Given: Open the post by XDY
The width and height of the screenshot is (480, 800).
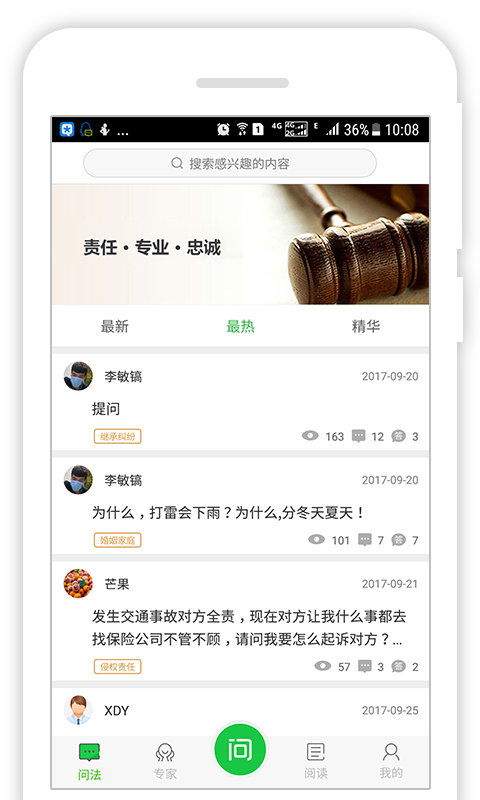Looking at the screenshot, I should click(240, 711).
